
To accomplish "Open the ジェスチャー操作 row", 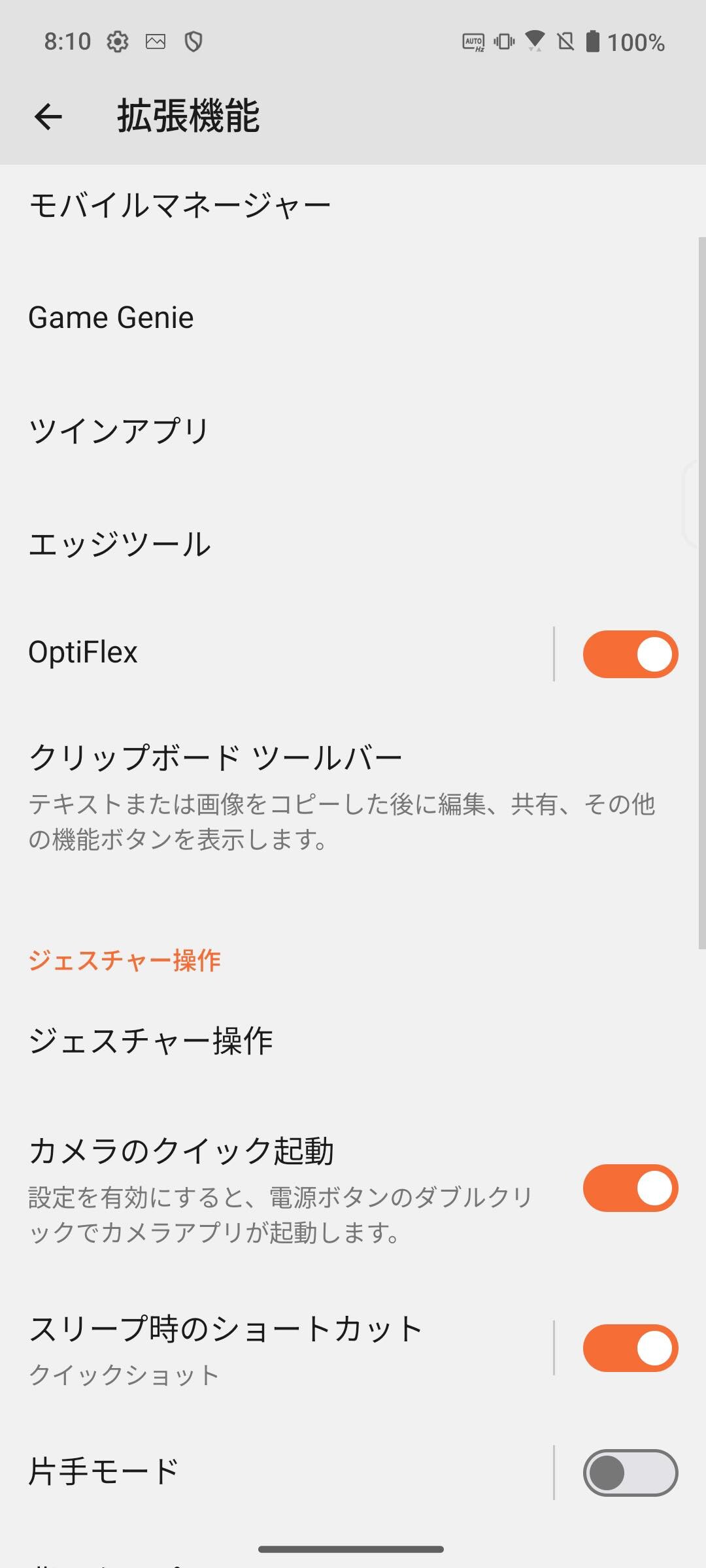I will pyautogui.click(x=150, y=1041).
